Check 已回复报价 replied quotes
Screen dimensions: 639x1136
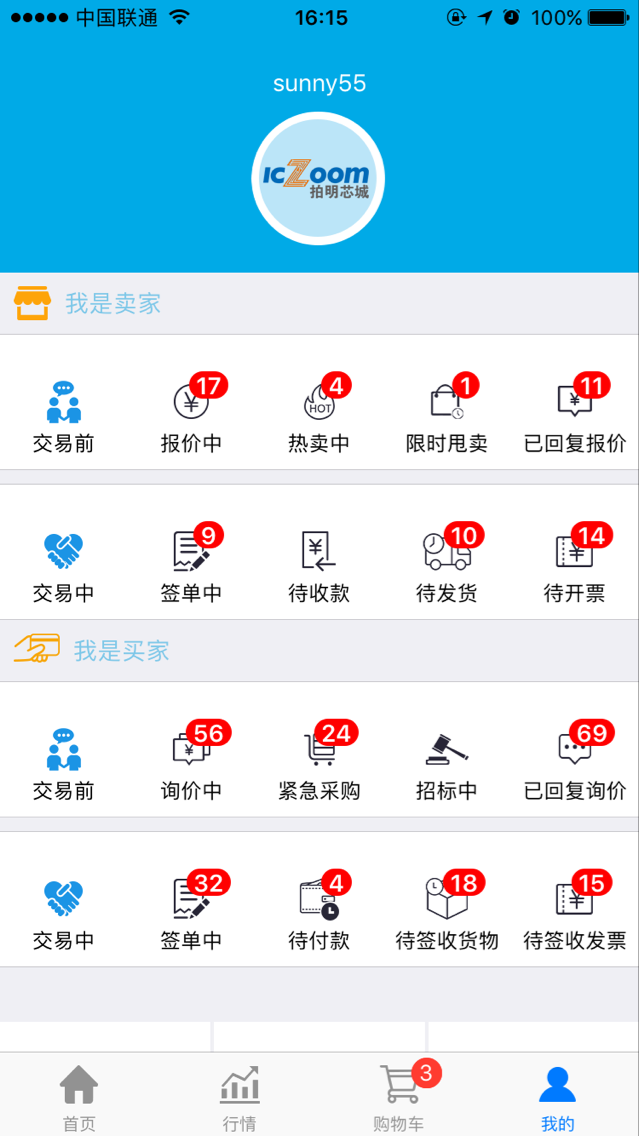[x=575, y=415]
